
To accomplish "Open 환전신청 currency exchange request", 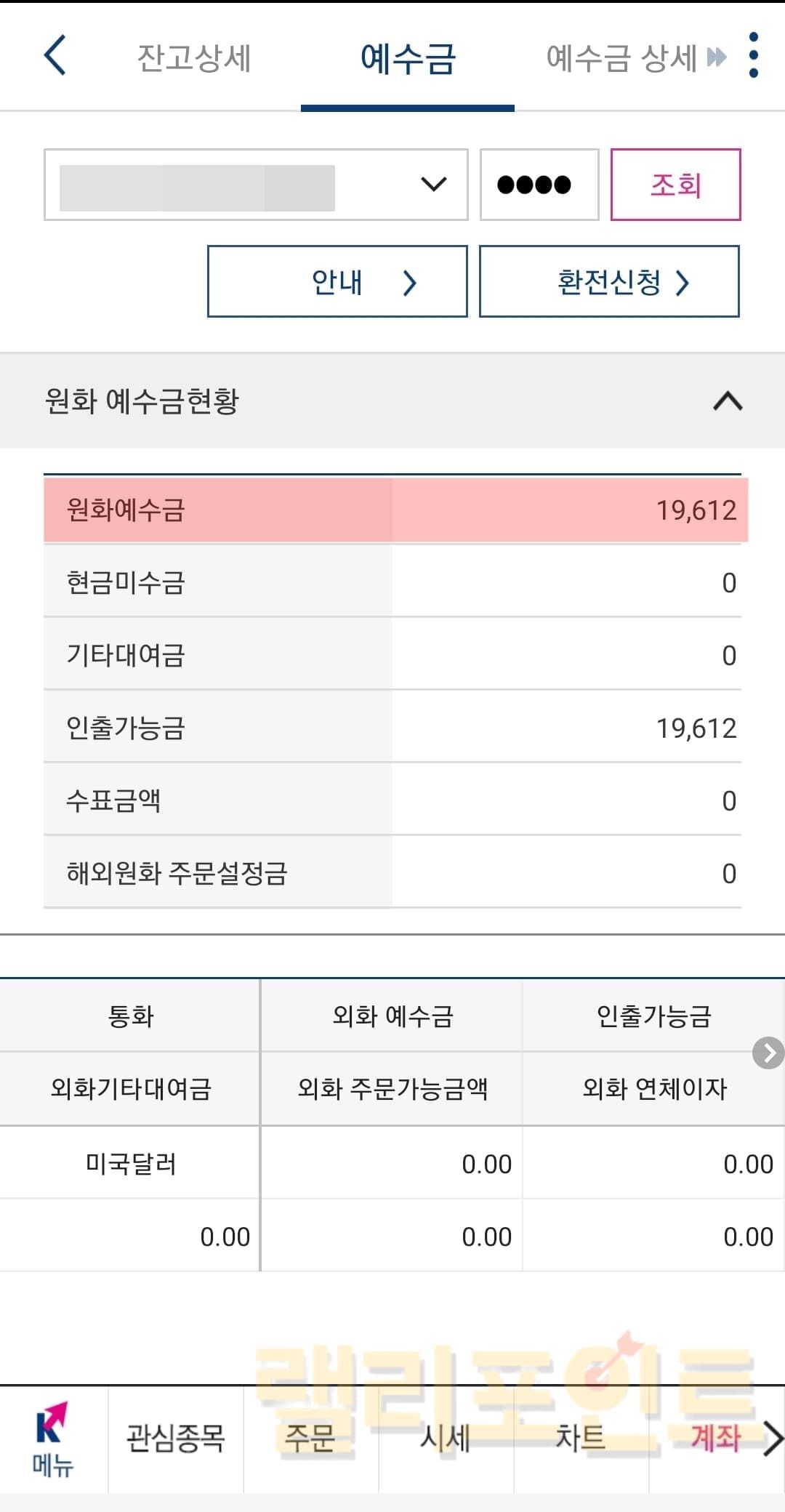I will [x=609, y=282].
